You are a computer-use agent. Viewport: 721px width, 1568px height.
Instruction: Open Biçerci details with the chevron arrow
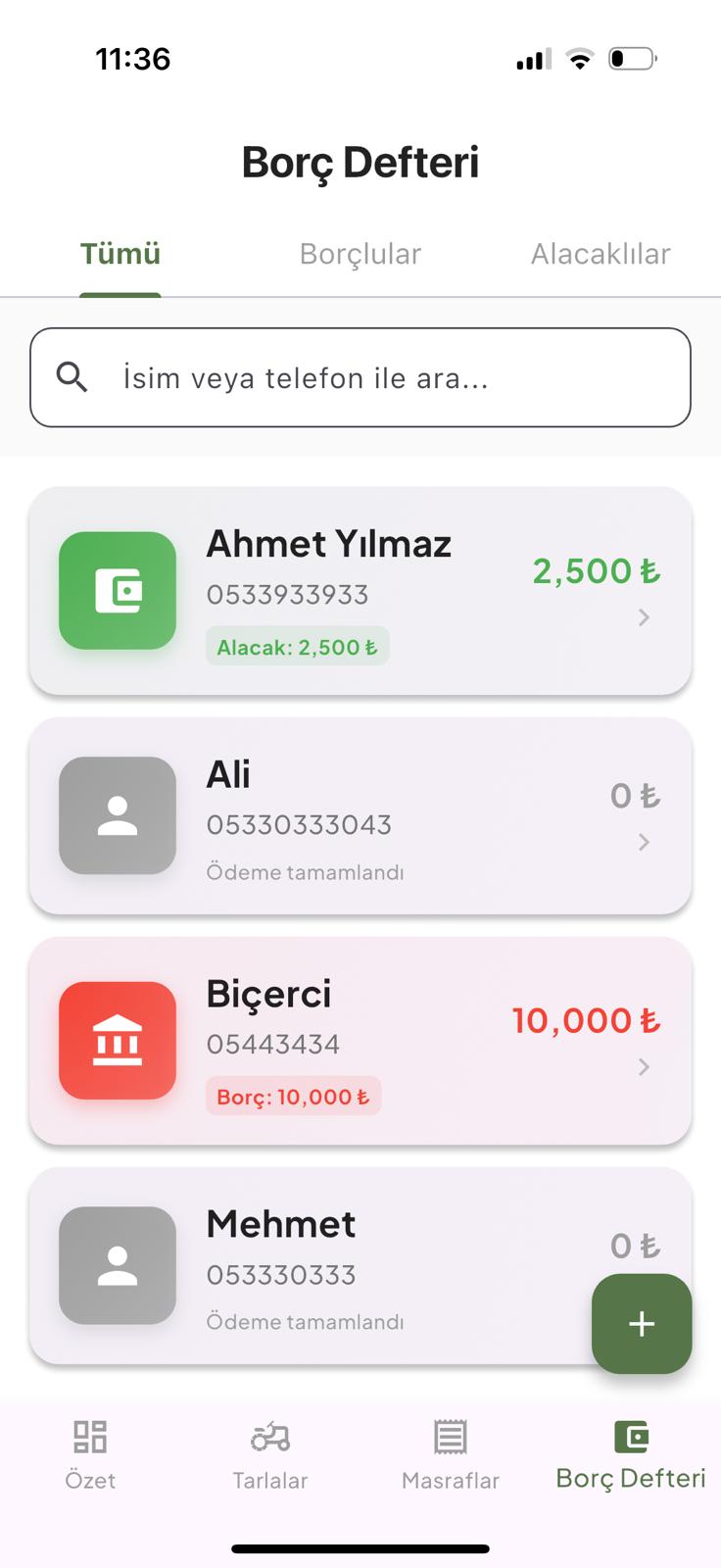click(644, 1067)
